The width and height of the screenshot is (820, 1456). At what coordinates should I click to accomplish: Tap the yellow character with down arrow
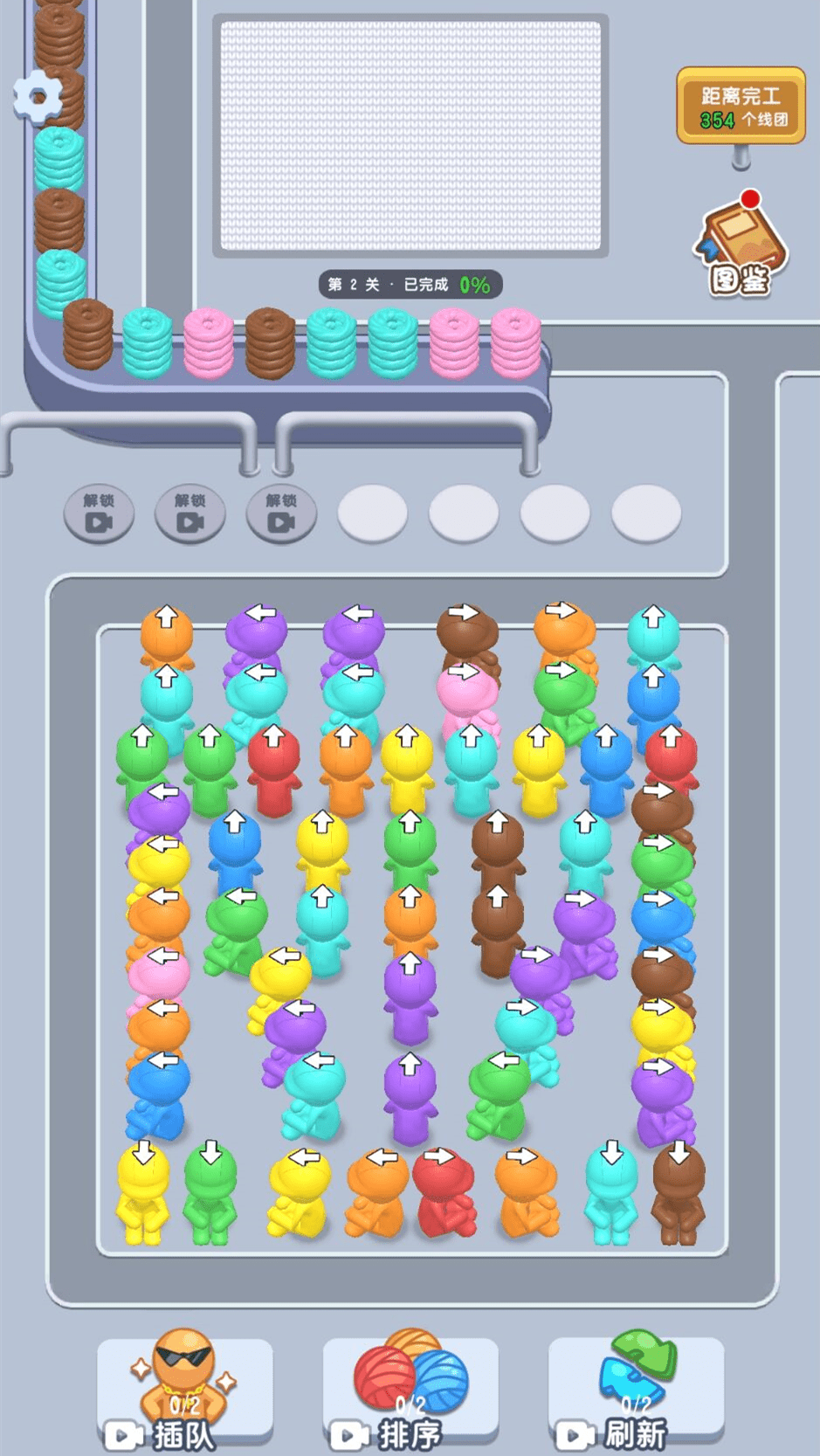[143, 1192]
